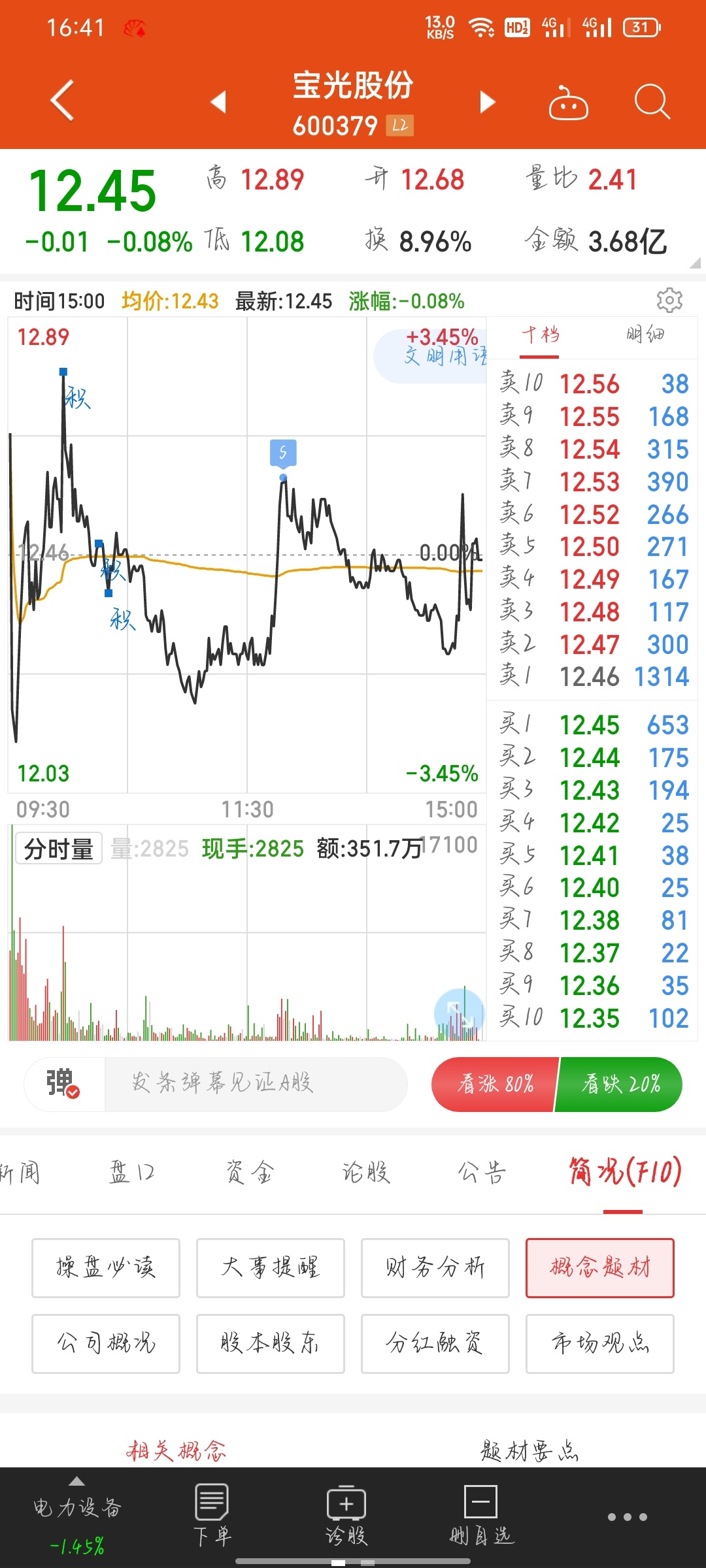Open the 分时量 indicator selector
The width and height of the screenshot is (706, 1568).
pyautogui.click(x=59, y=849)
